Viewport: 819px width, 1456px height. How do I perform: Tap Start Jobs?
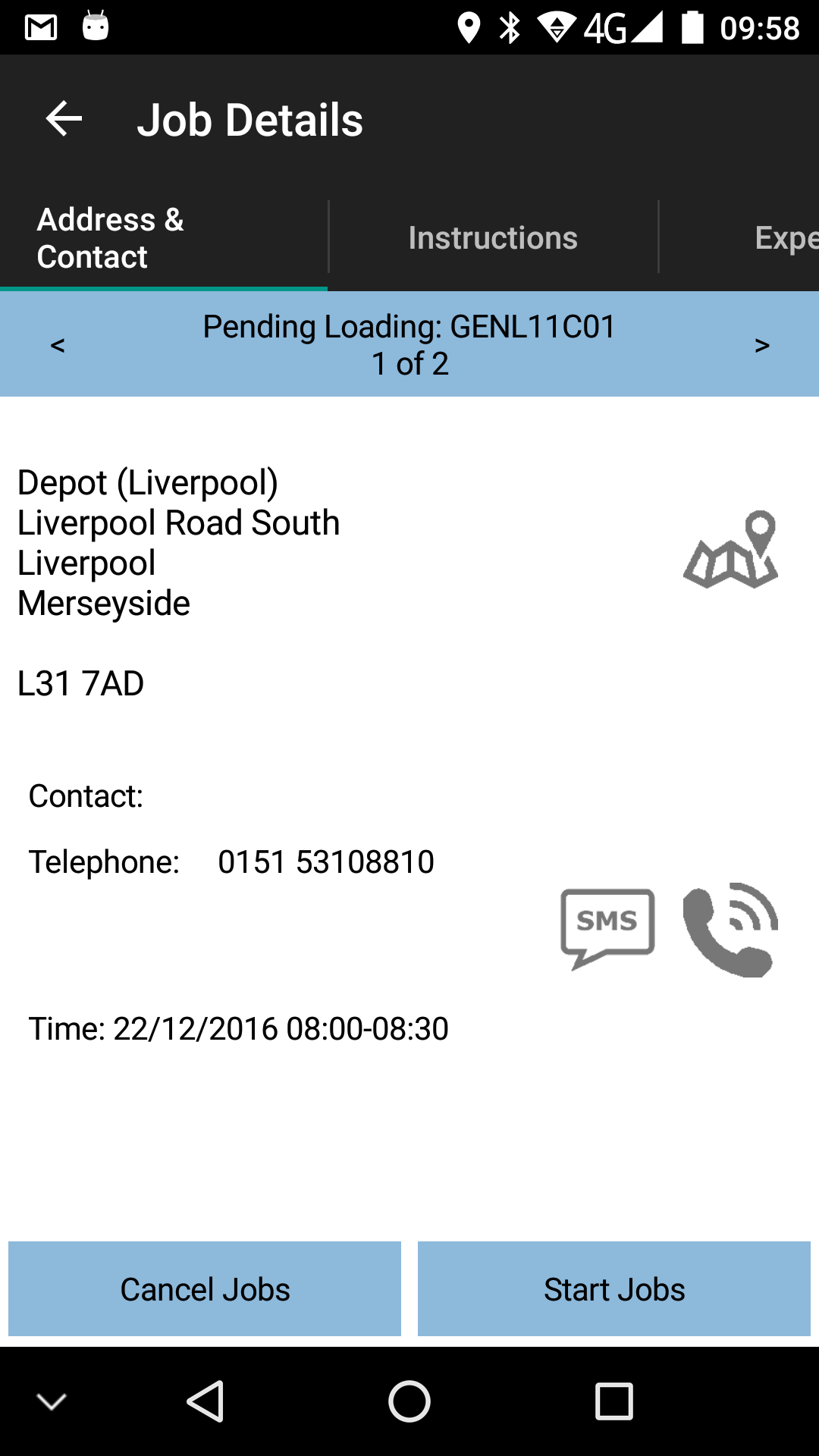(x=614, y=1289)
